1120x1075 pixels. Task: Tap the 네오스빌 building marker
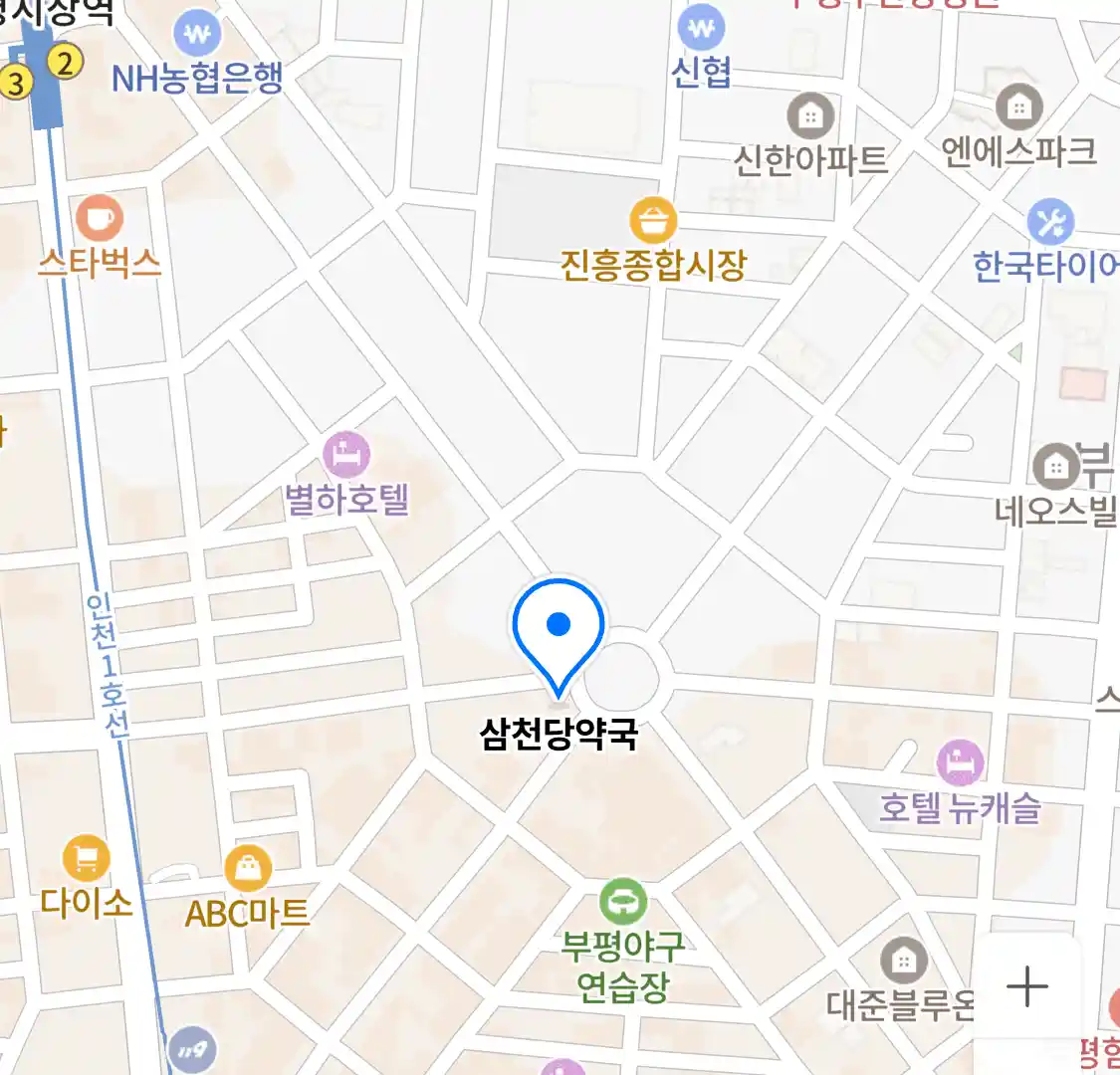pyautogui.click(x=1055, y=465)
